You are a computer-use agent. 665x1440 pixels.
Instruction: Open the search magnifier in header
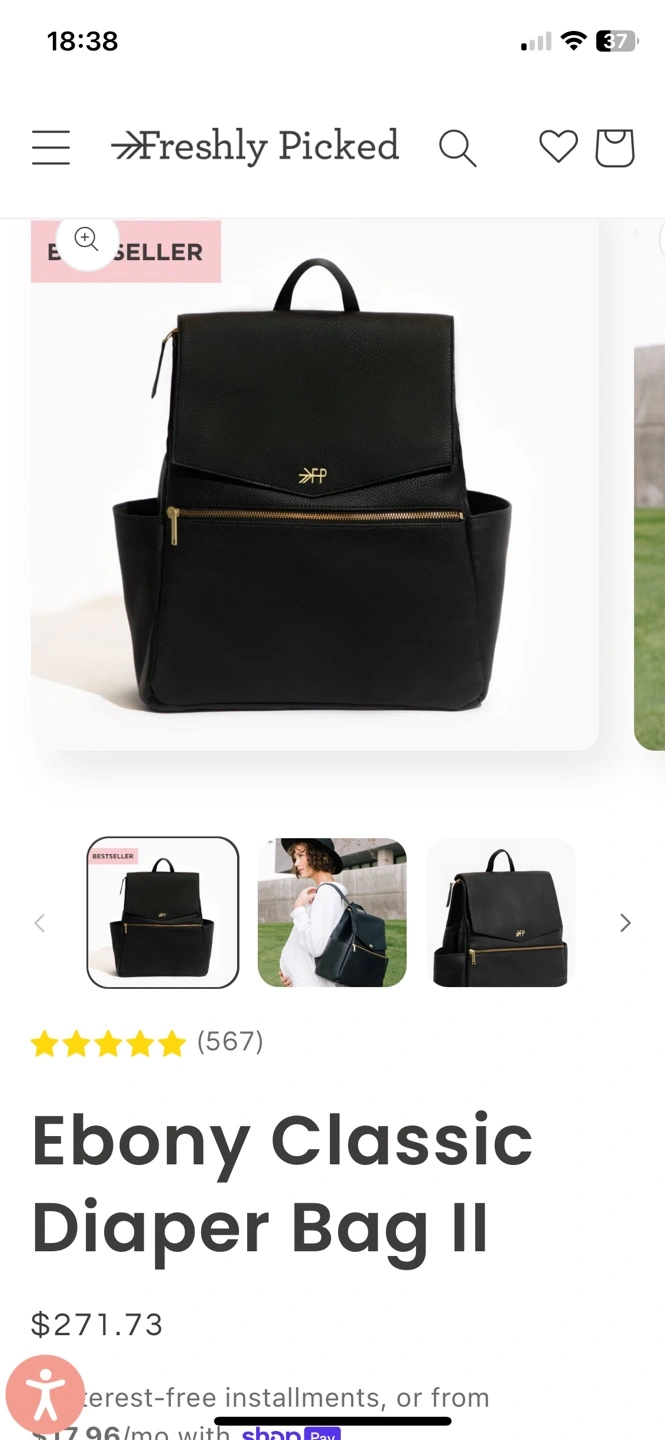[457, 148]
